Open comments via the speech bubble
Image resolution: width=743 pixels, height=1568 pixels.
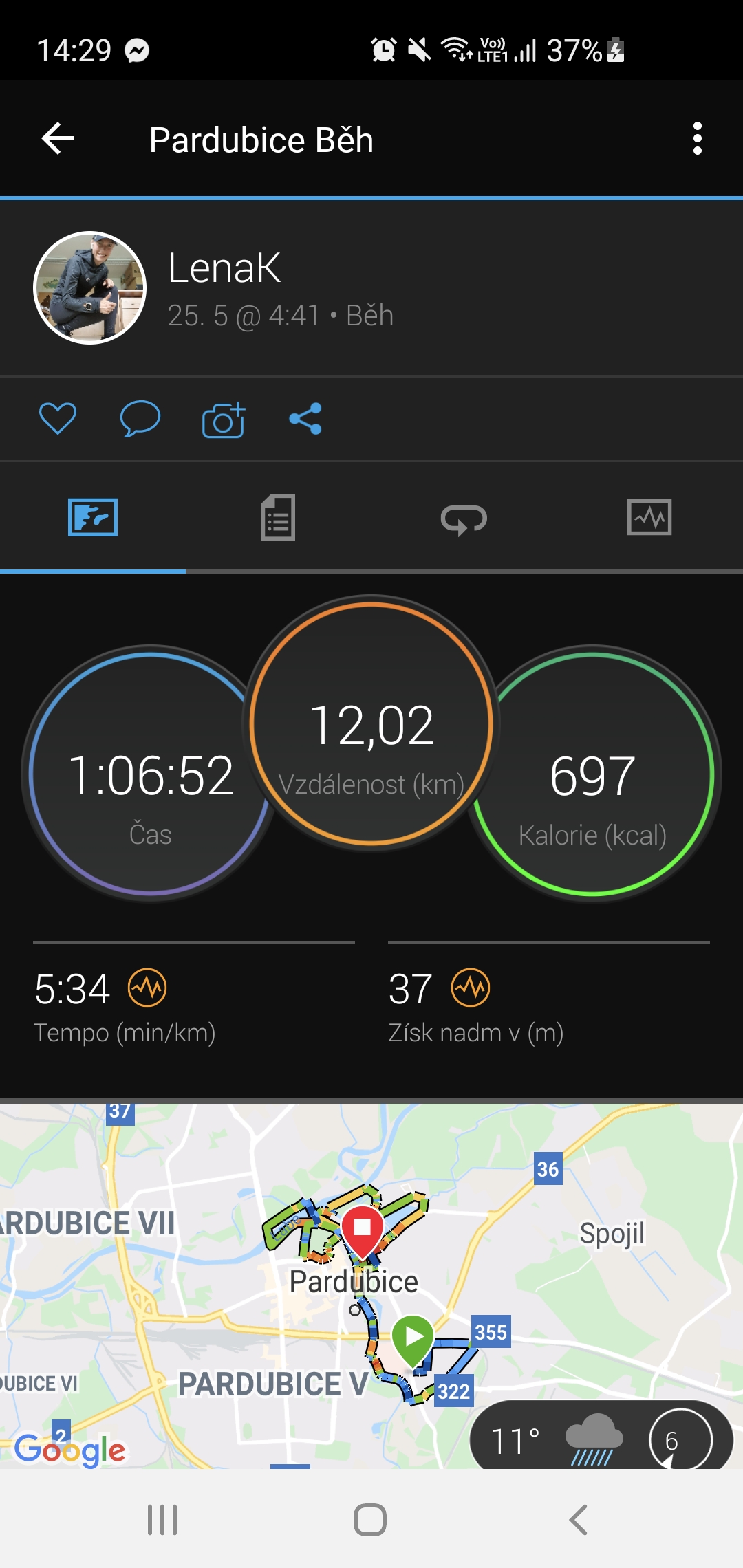[140, 418]
